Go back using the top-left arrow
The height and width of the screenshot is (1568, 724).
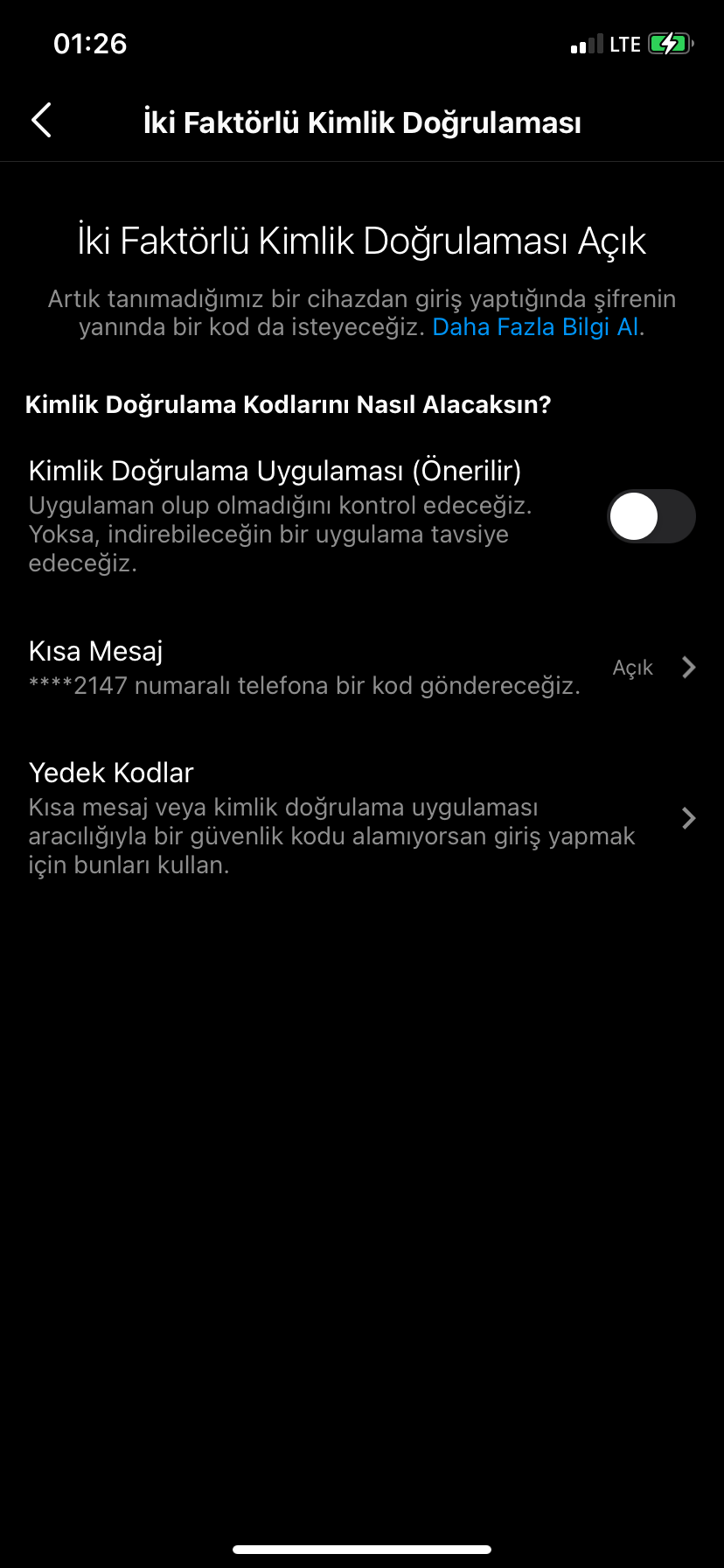point(41,121)
